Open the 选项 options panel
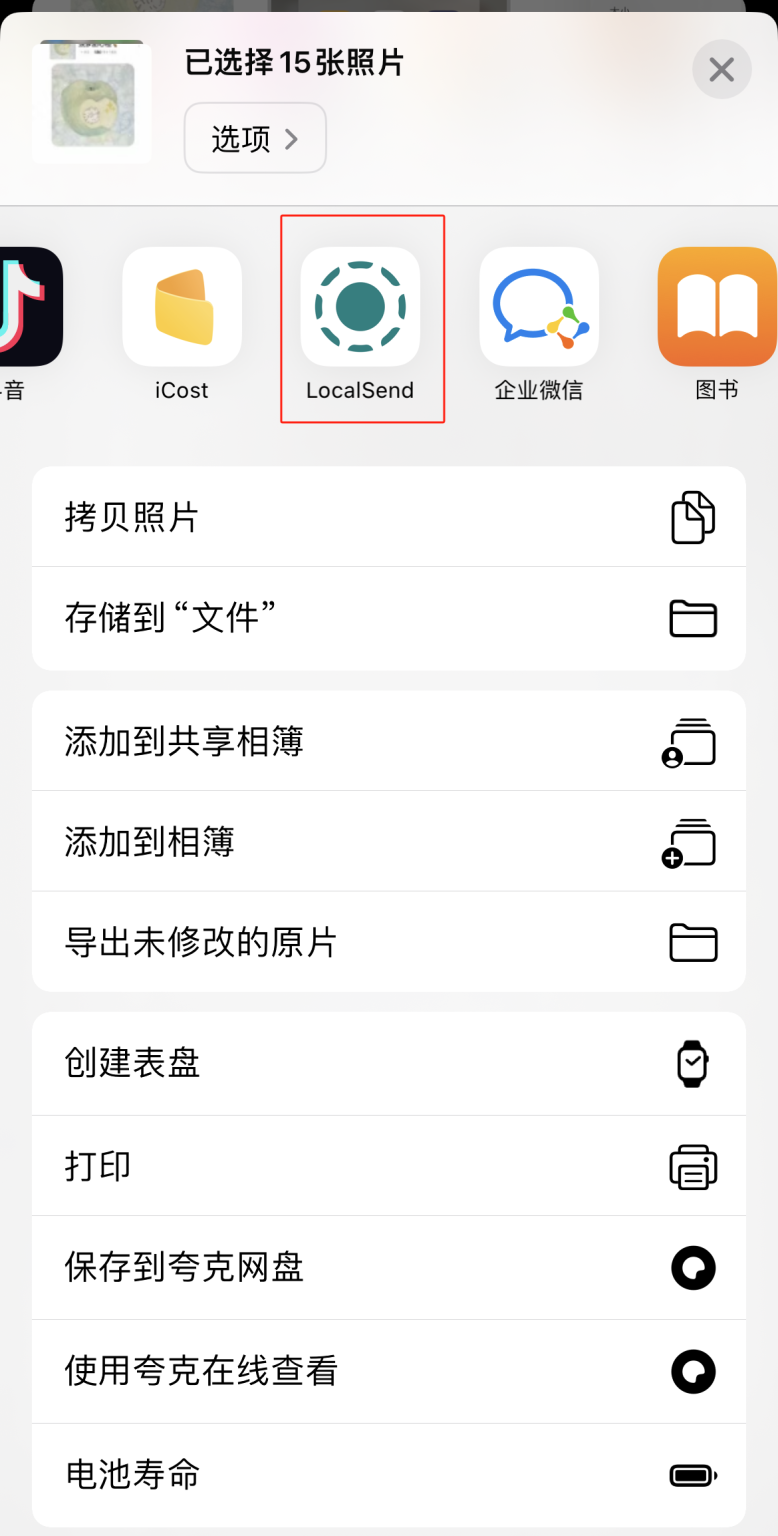The image size is (778, 1536). coord(254,138)
